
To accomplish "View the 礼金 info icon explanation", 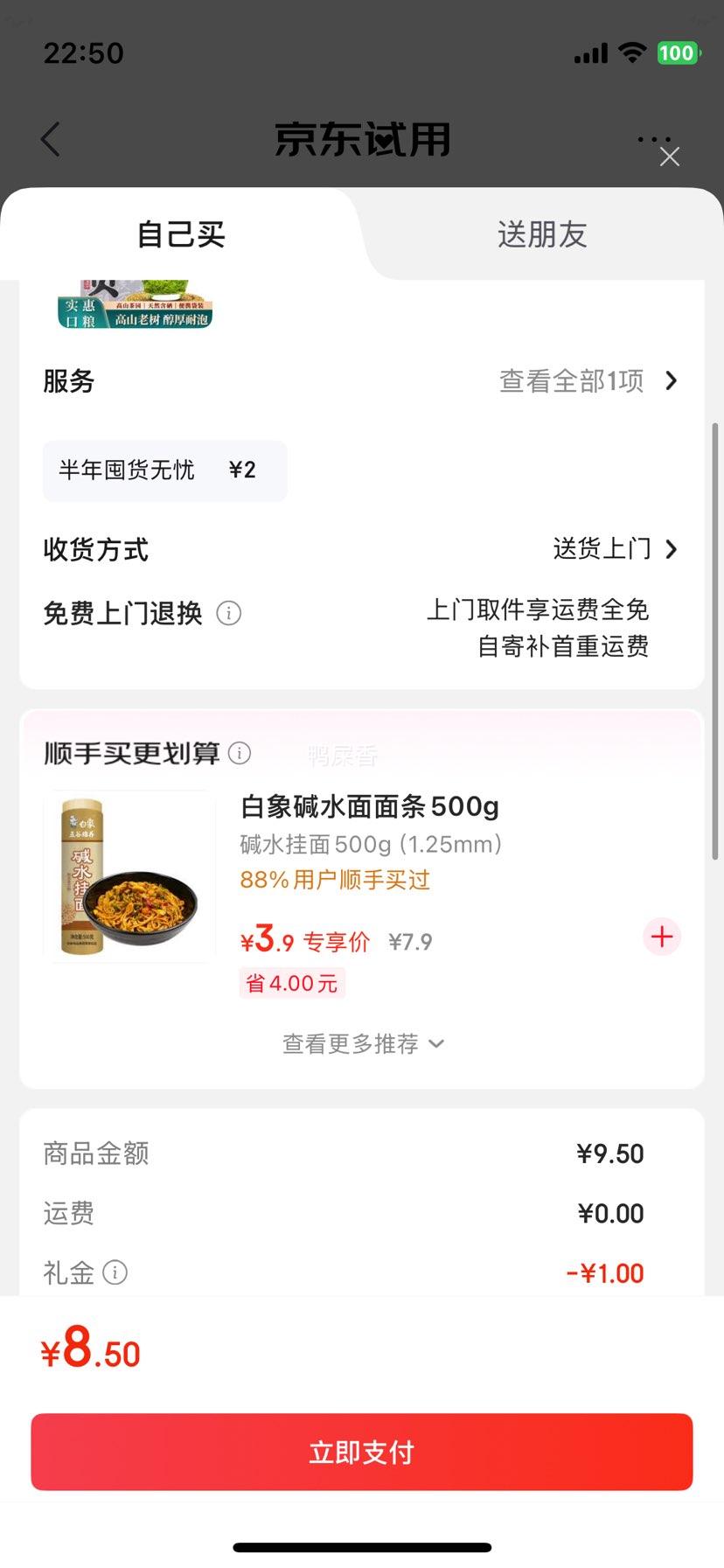I will [116, 1273].
